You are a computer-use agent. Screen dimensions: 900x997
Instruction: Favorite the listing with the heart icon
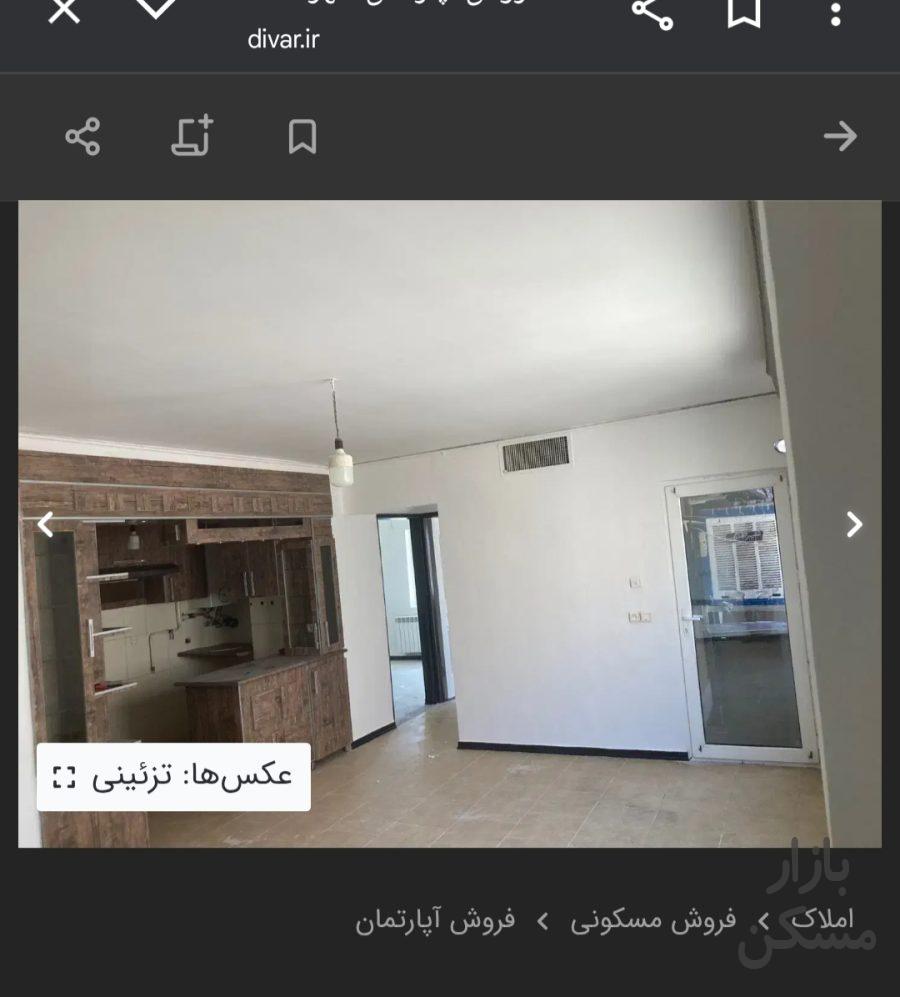pos(152,8)
